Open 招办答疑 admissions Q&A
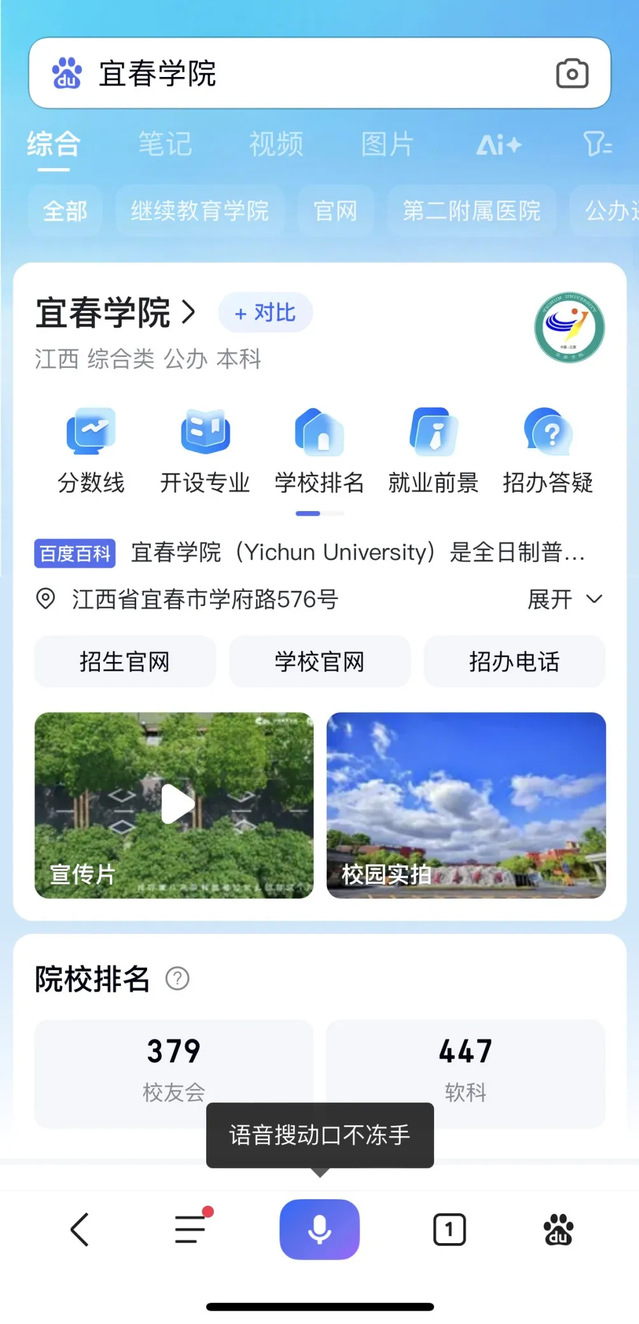 click(548, 452)
